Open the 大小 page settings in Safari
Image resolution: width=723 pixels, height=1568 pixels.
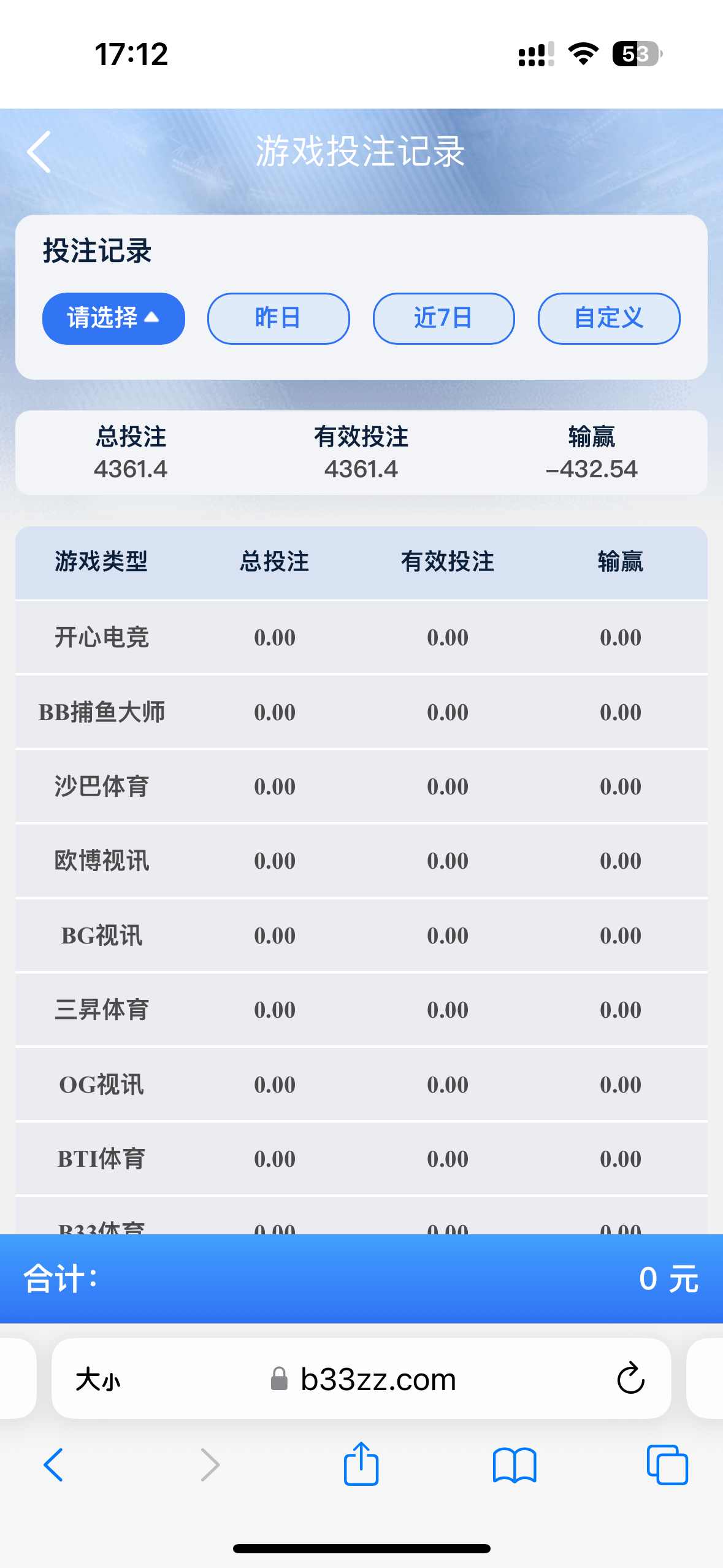point(98,1380)
